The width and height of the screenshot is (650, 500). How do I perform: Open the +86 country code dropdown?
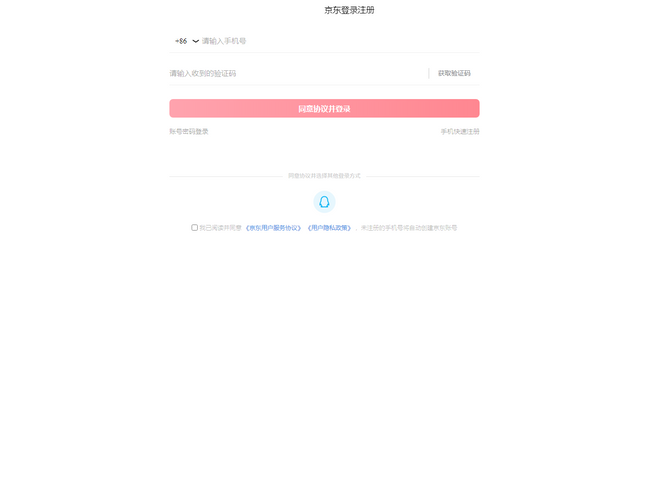[187, 41]
